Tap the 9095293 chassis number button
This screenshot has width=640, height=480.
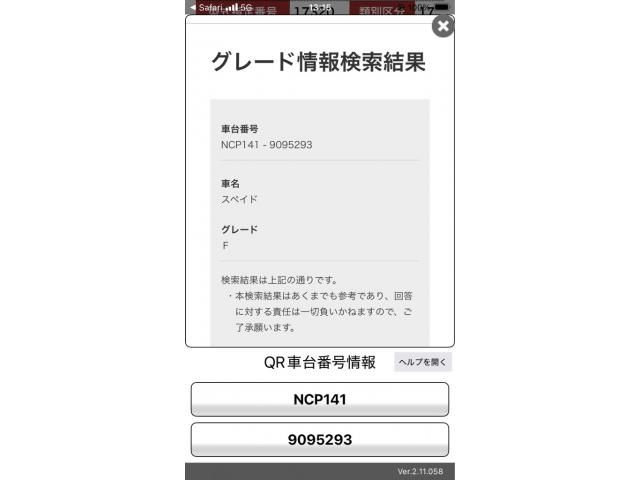click(x=319, y=439)
